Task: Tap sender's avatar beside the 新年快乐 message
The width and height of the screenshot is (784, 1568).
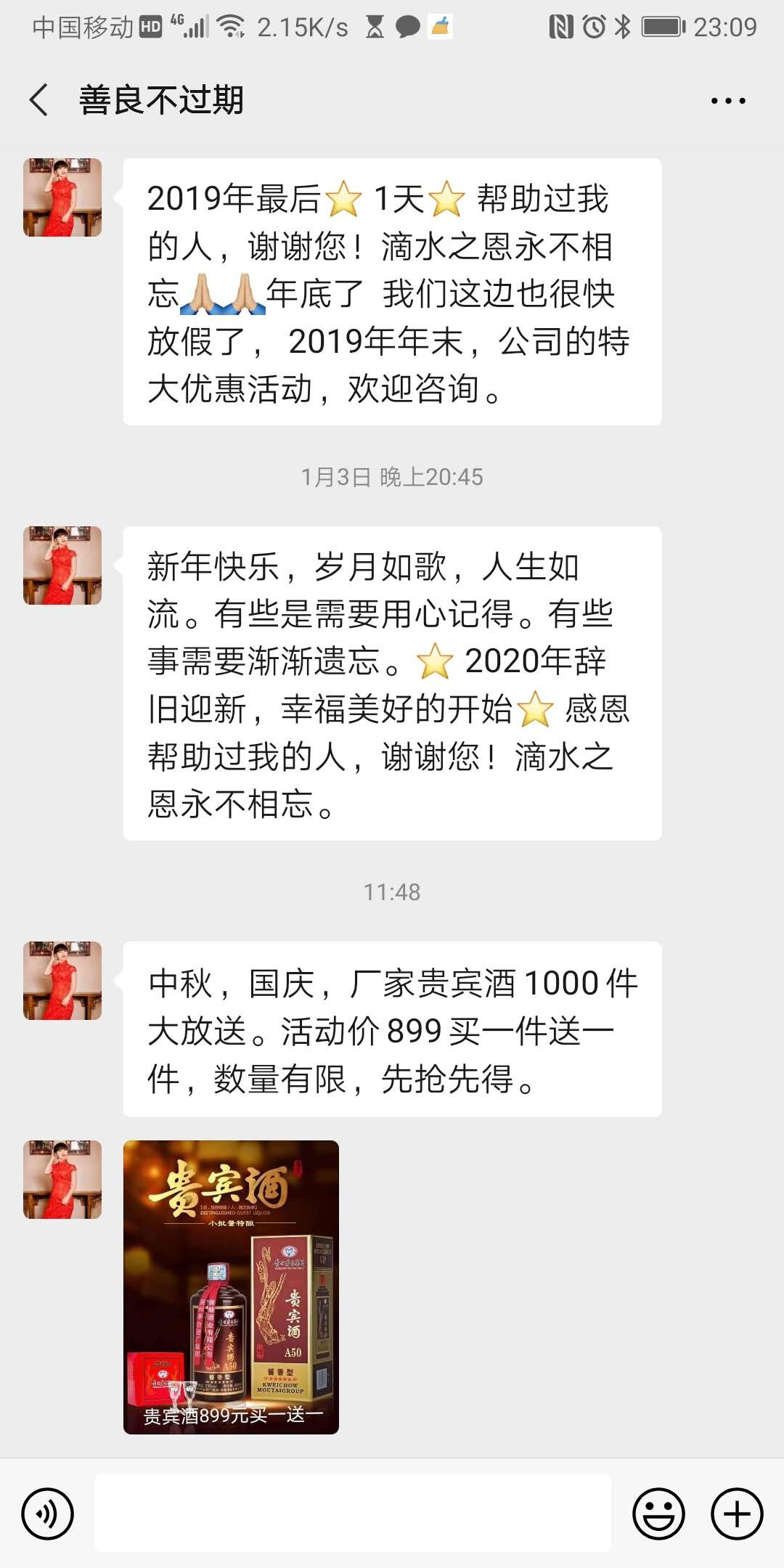Action: click(62, 565)
